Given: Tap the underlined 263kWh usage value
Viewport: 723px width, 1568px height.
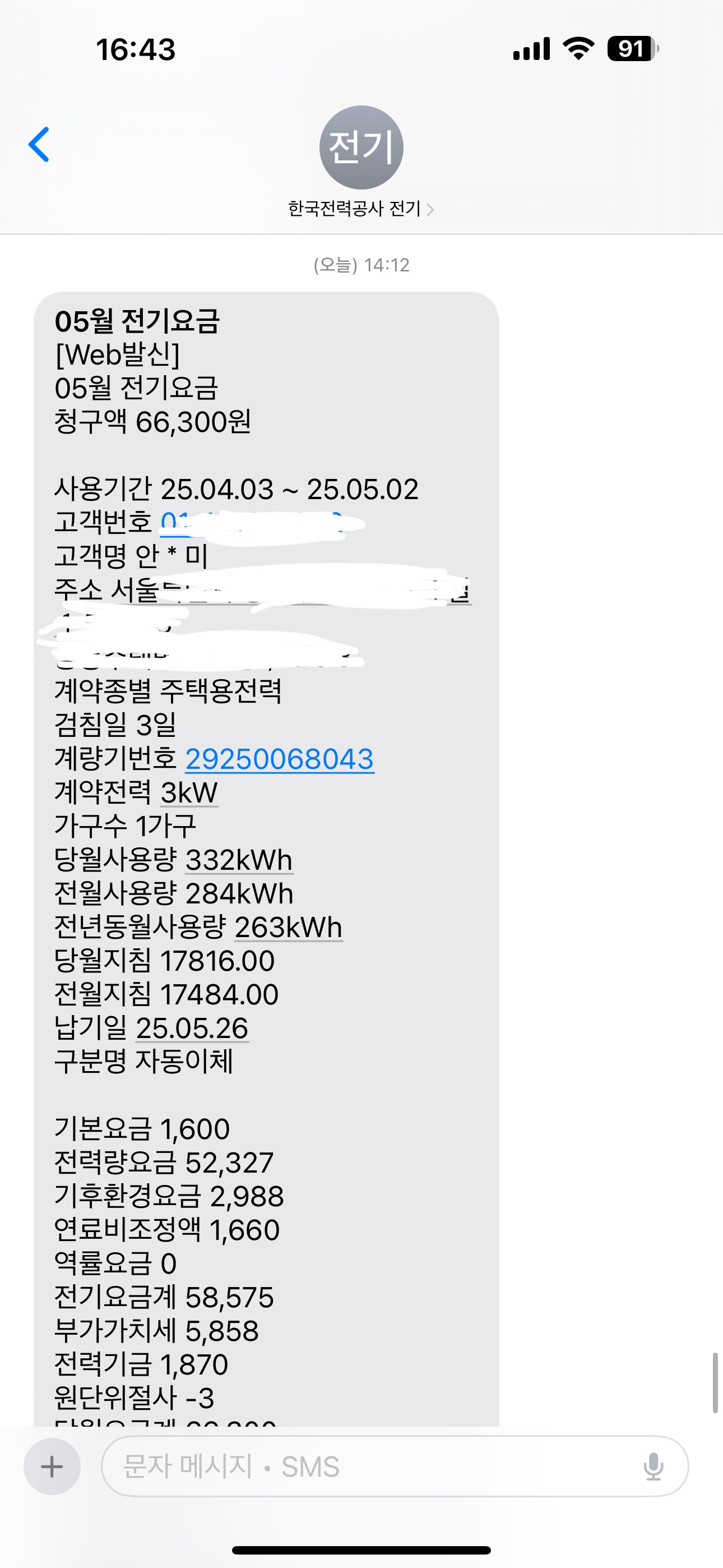Looking at the screenshot, I should tap(289, 928).
